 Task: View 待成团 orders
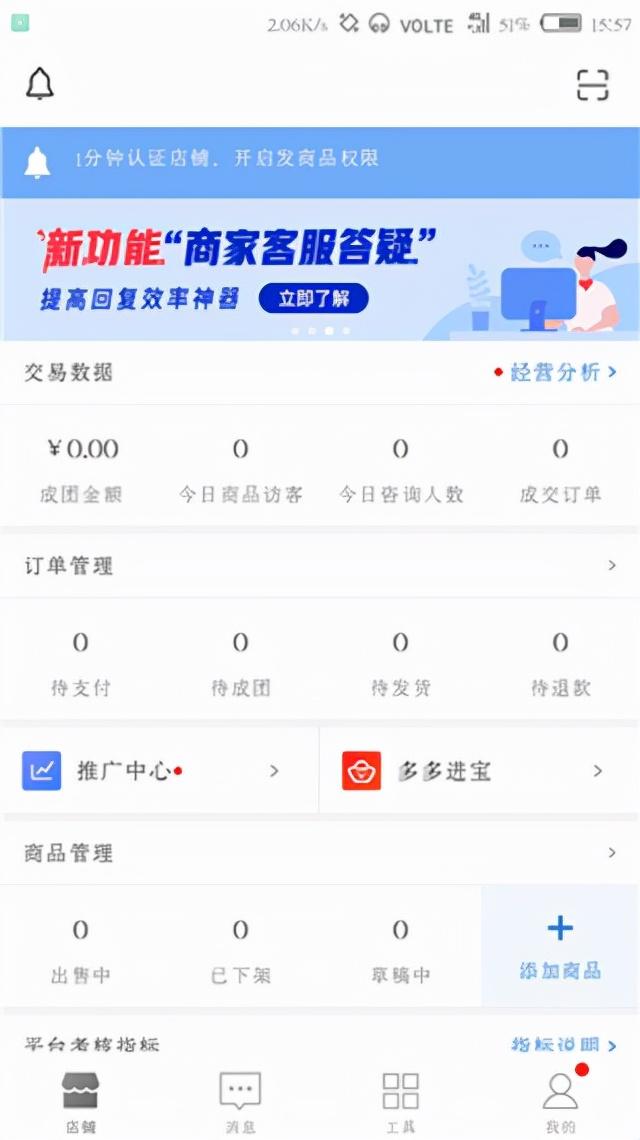[x=240, y=662]
